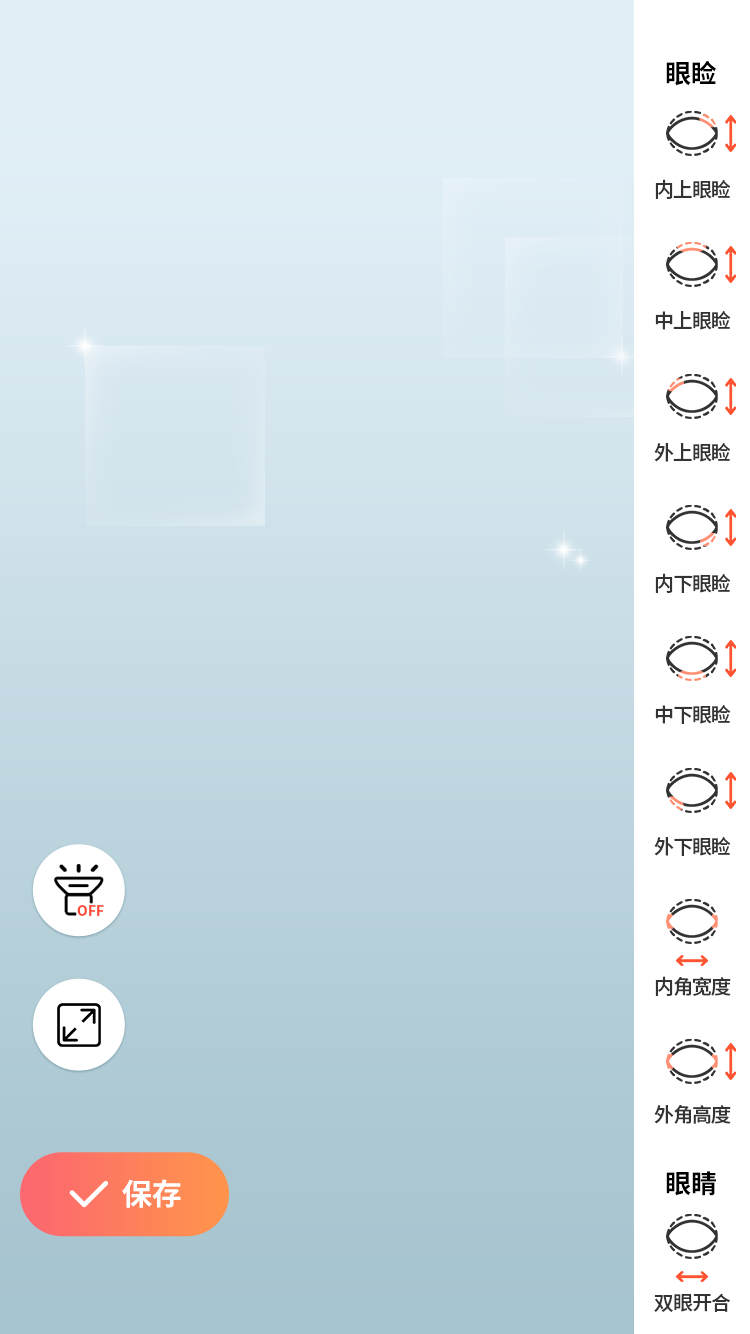
Task: Select 内上眼睑 eyelid option
Action: (x=693, y=155)
